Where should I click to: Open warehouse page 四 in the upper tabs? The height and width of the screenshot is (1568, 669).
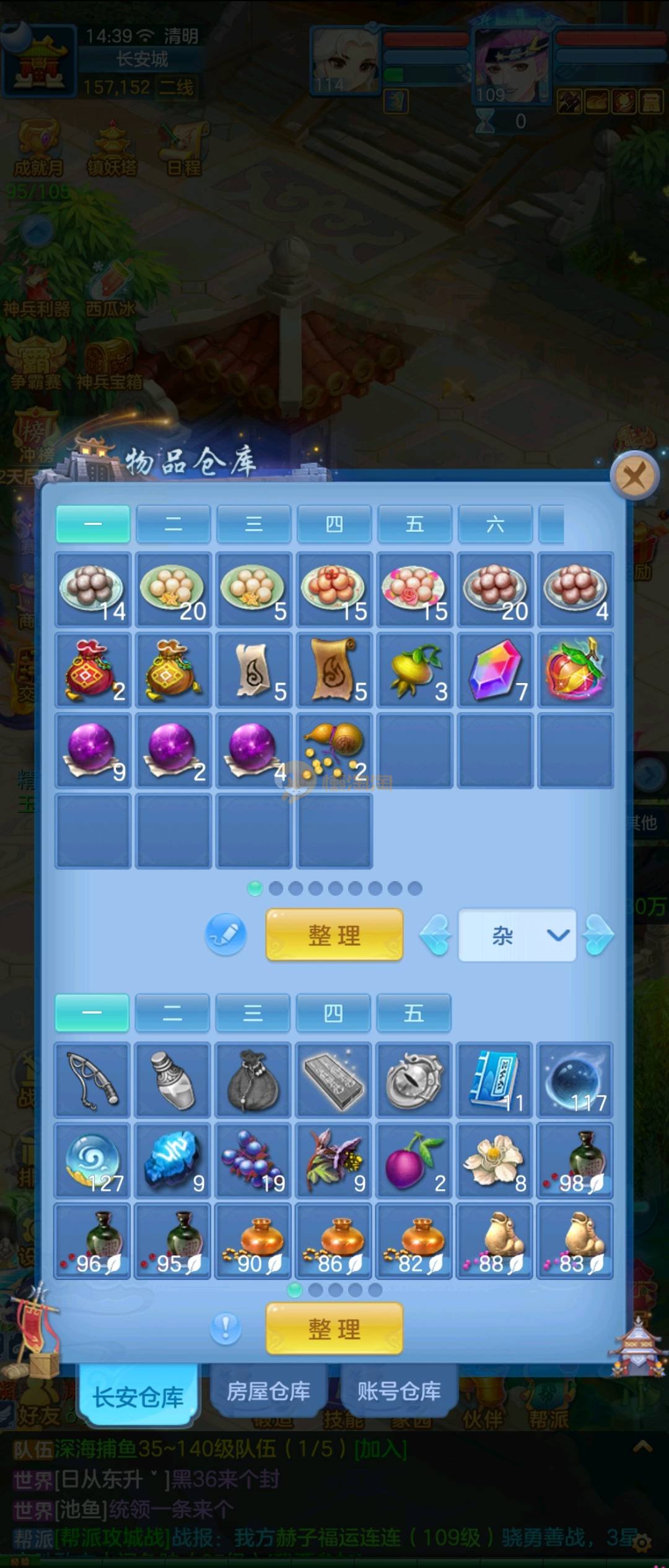coord(334,525)
